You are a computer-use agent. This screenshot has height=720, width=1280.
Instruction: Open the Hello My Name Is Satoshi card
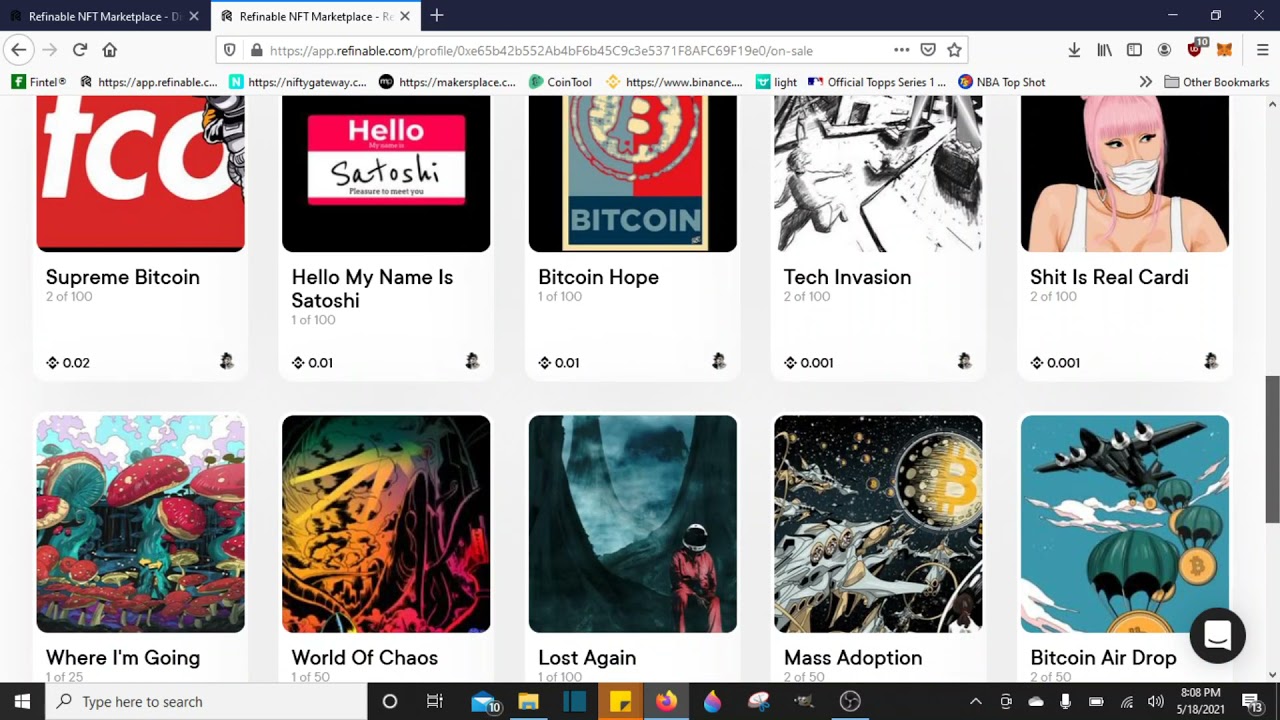coord(386,180)
